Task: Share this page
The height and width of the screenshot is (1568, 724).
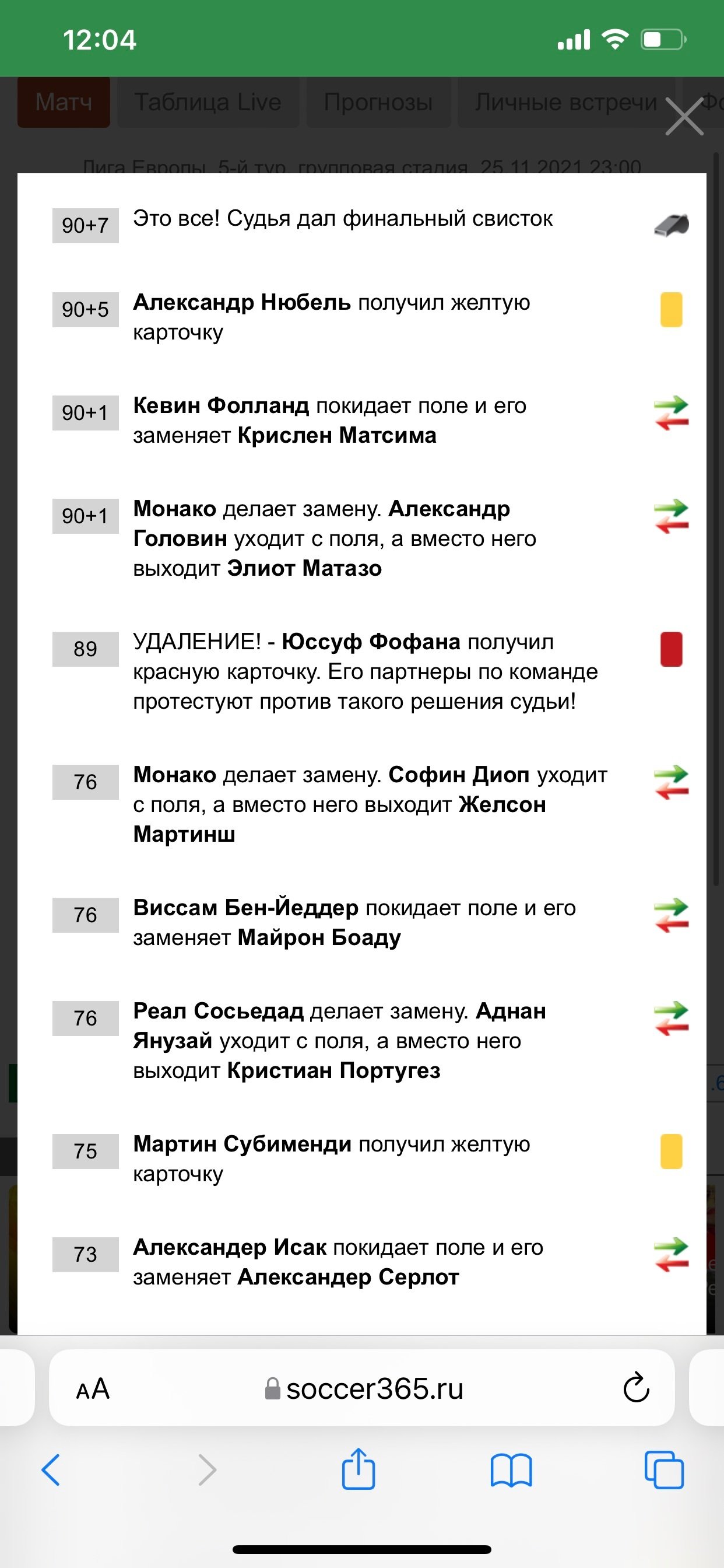Action: 359,1469
